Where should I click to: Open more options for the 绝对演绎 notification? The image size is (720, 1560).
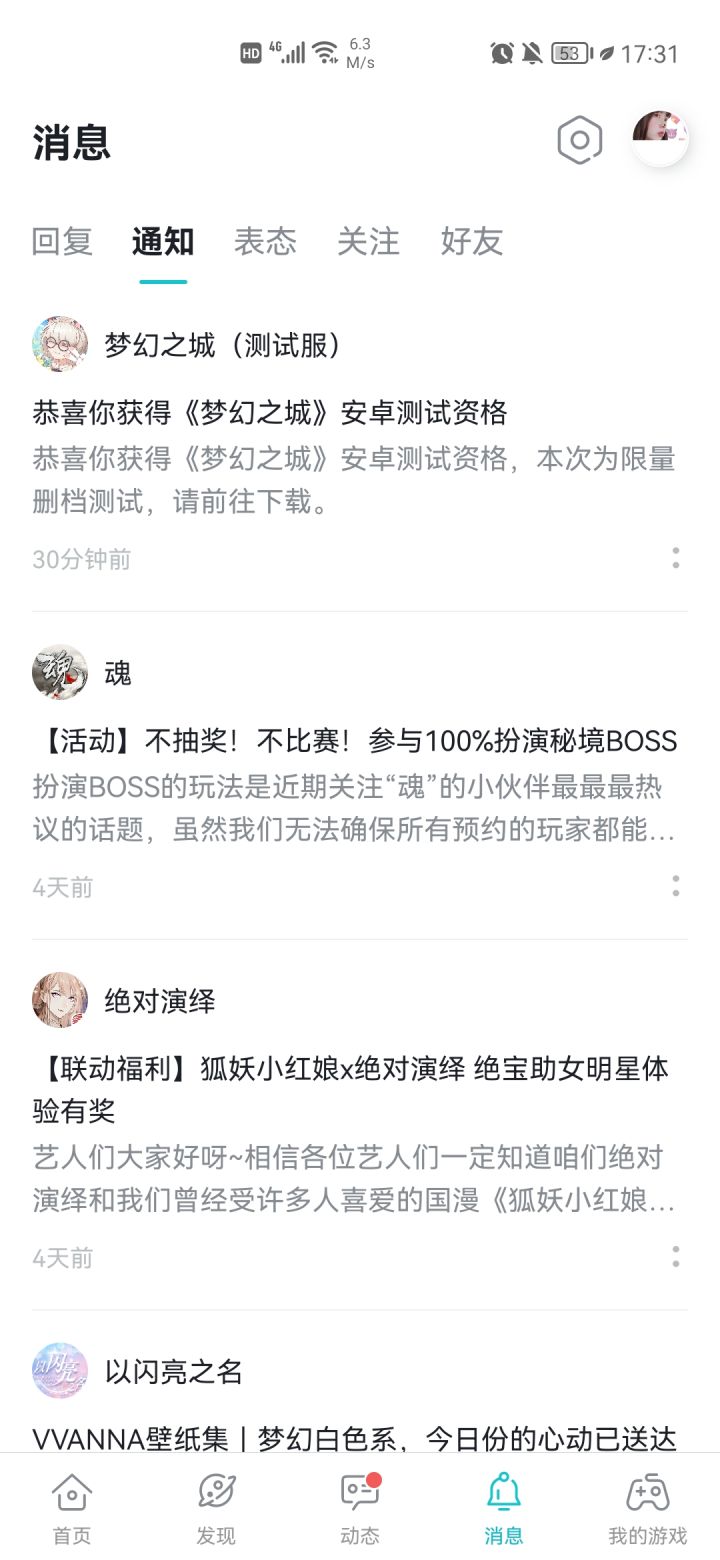[x=676, y=1256]
